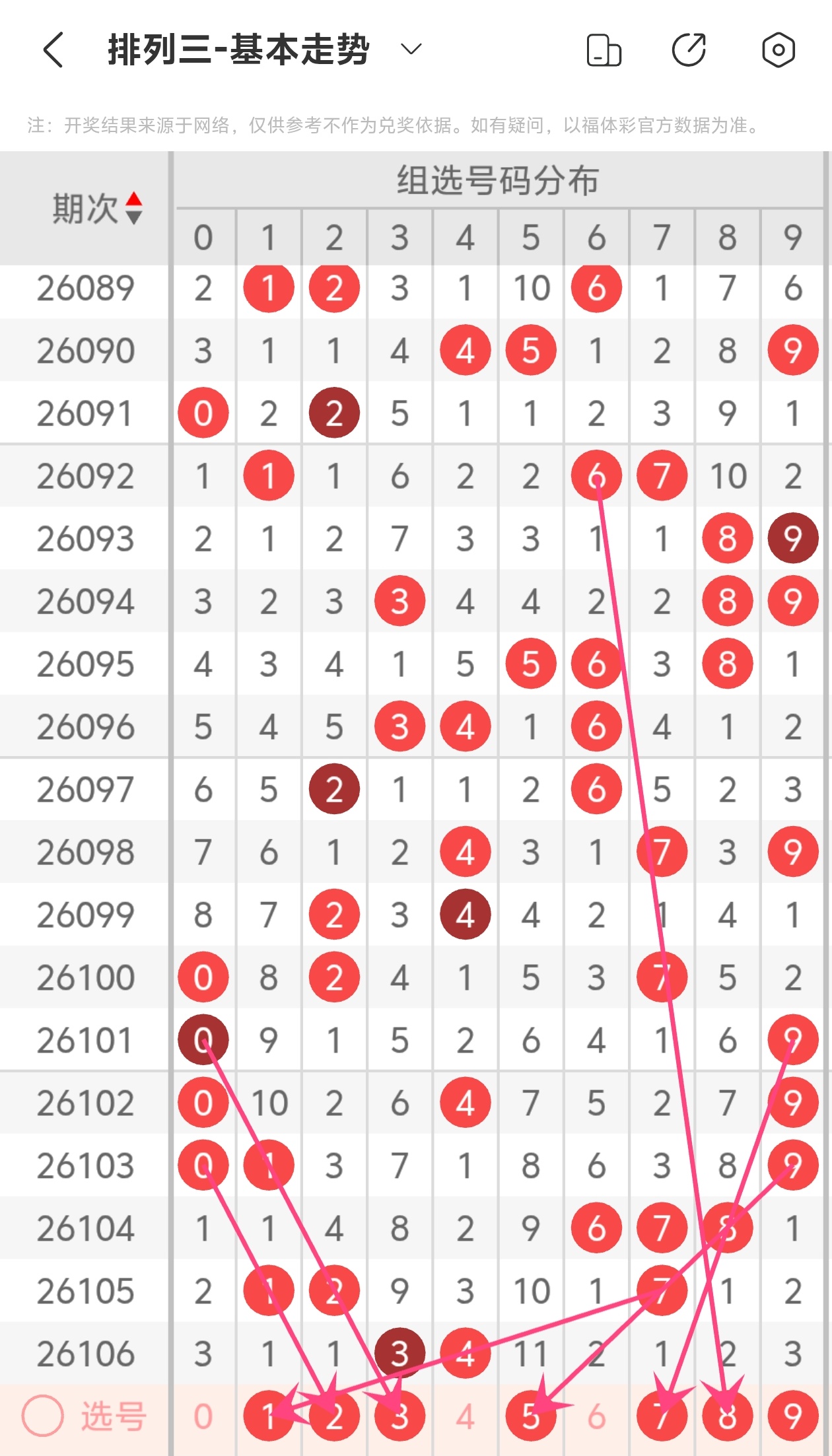This screenshot has width=832, height=1456.
Task: Deselect number 3 in the 选号 row
Action: (x=399, y=1416)
